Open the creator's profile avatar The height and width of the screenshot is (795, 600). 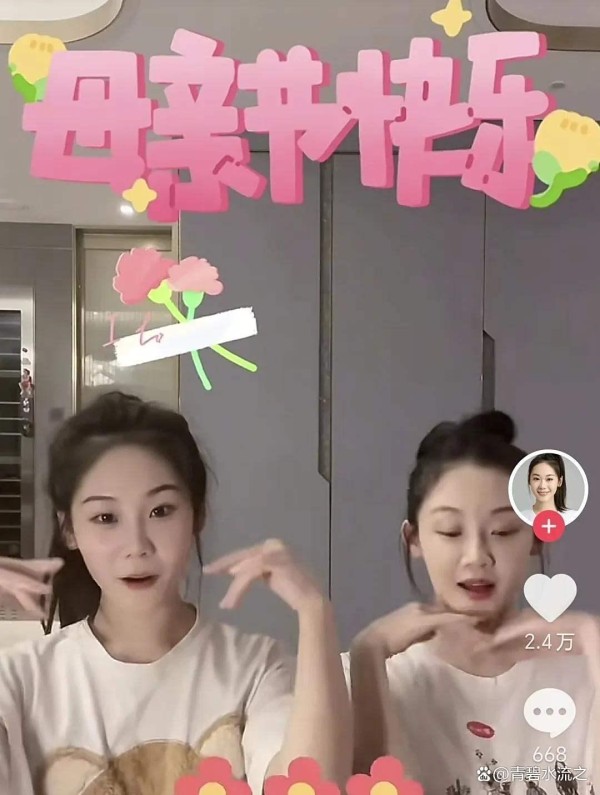(x=548, y=486)
